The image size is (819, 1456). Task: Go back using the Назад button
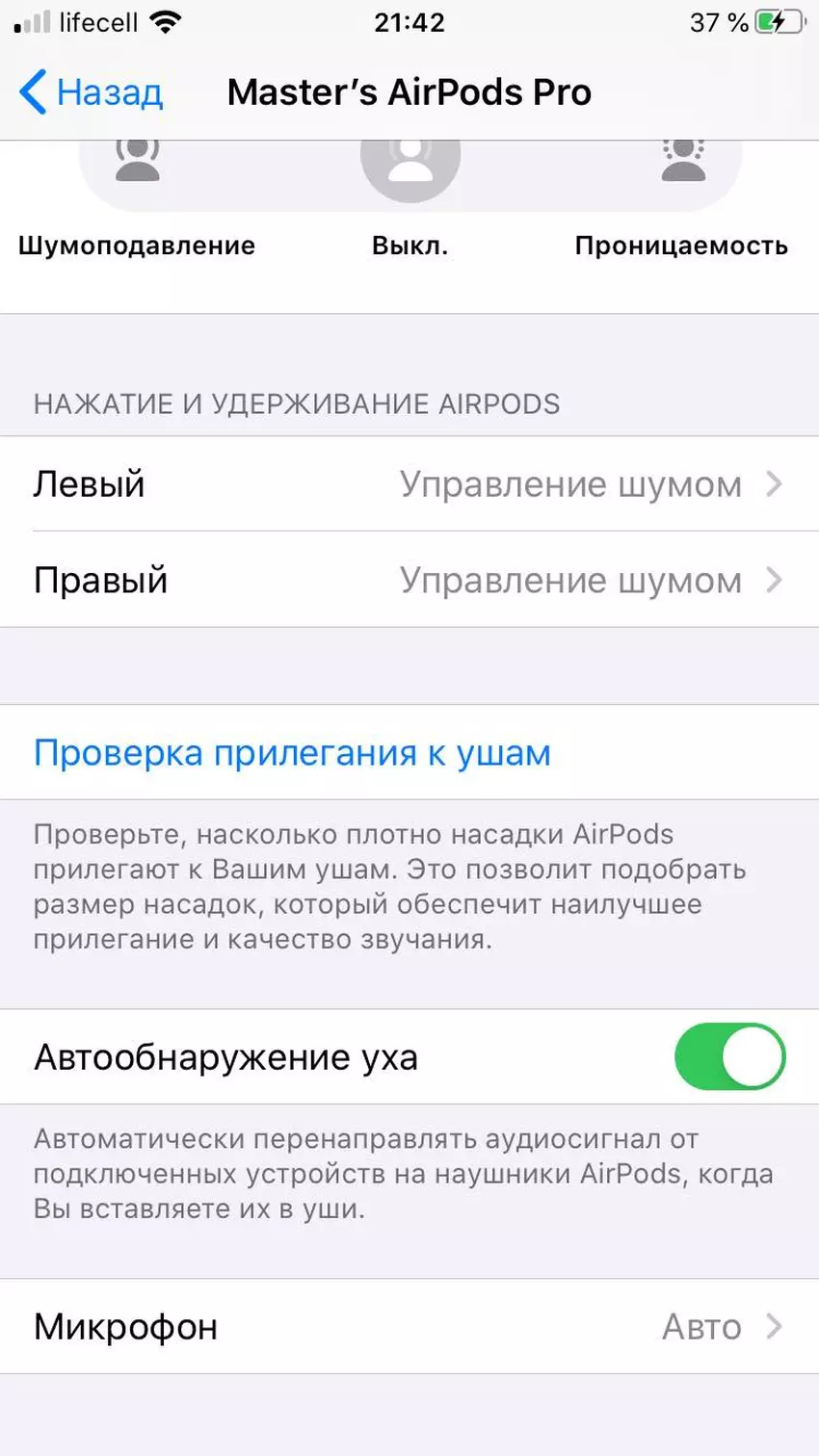pos(92,92)
